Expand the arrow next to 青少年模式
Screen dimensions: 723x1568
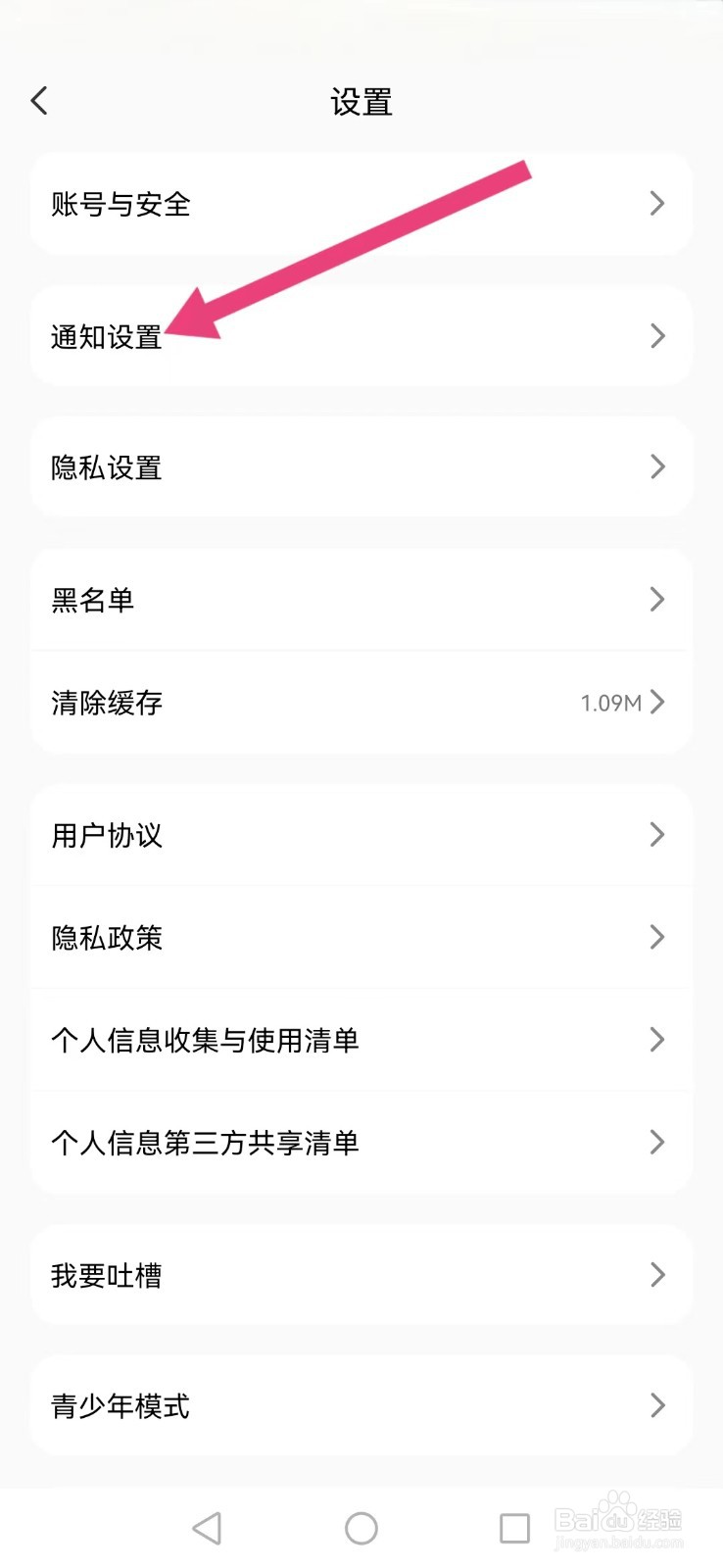(657, 1406)
